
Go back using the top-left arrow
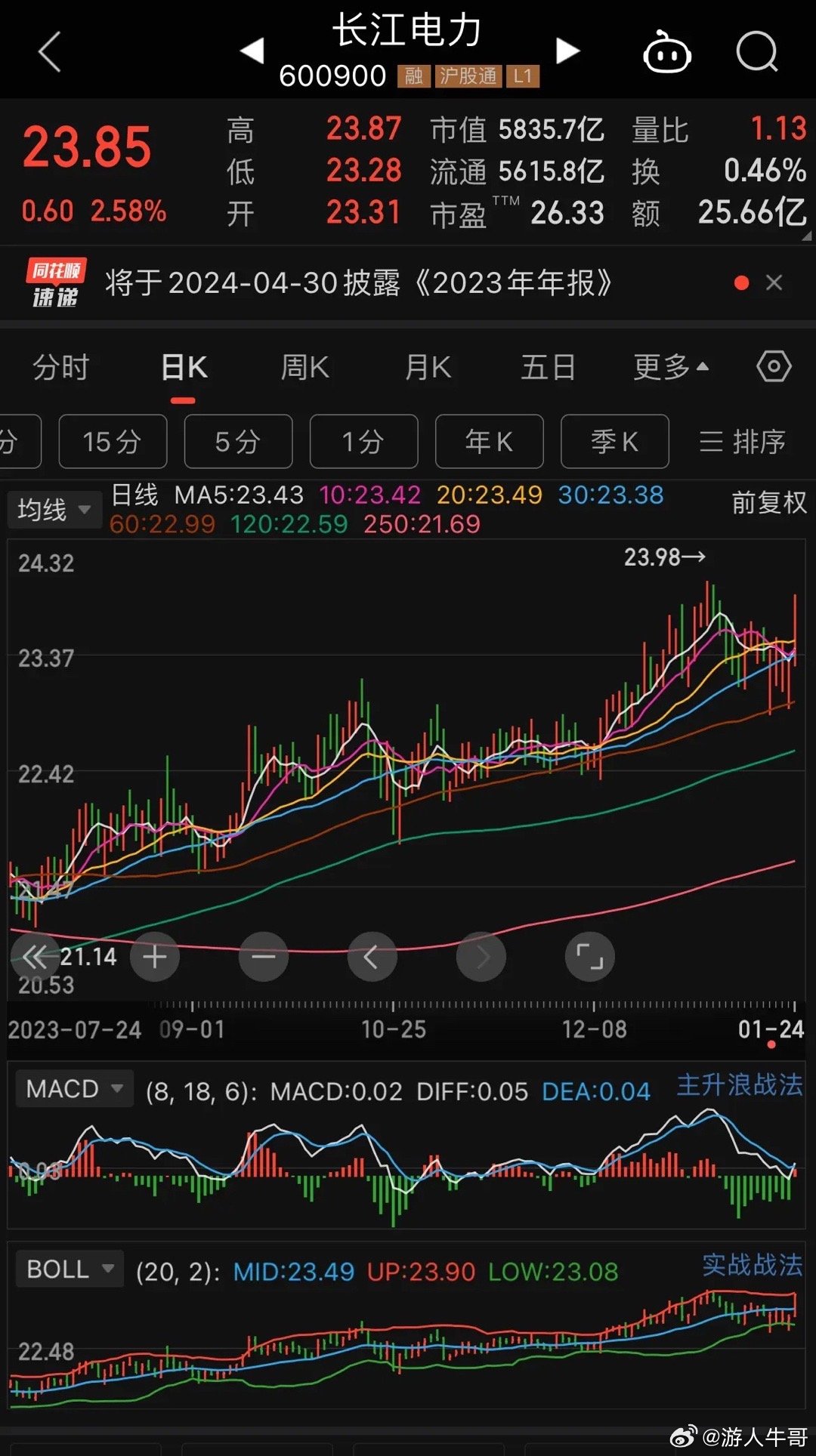tap(50, 53)
